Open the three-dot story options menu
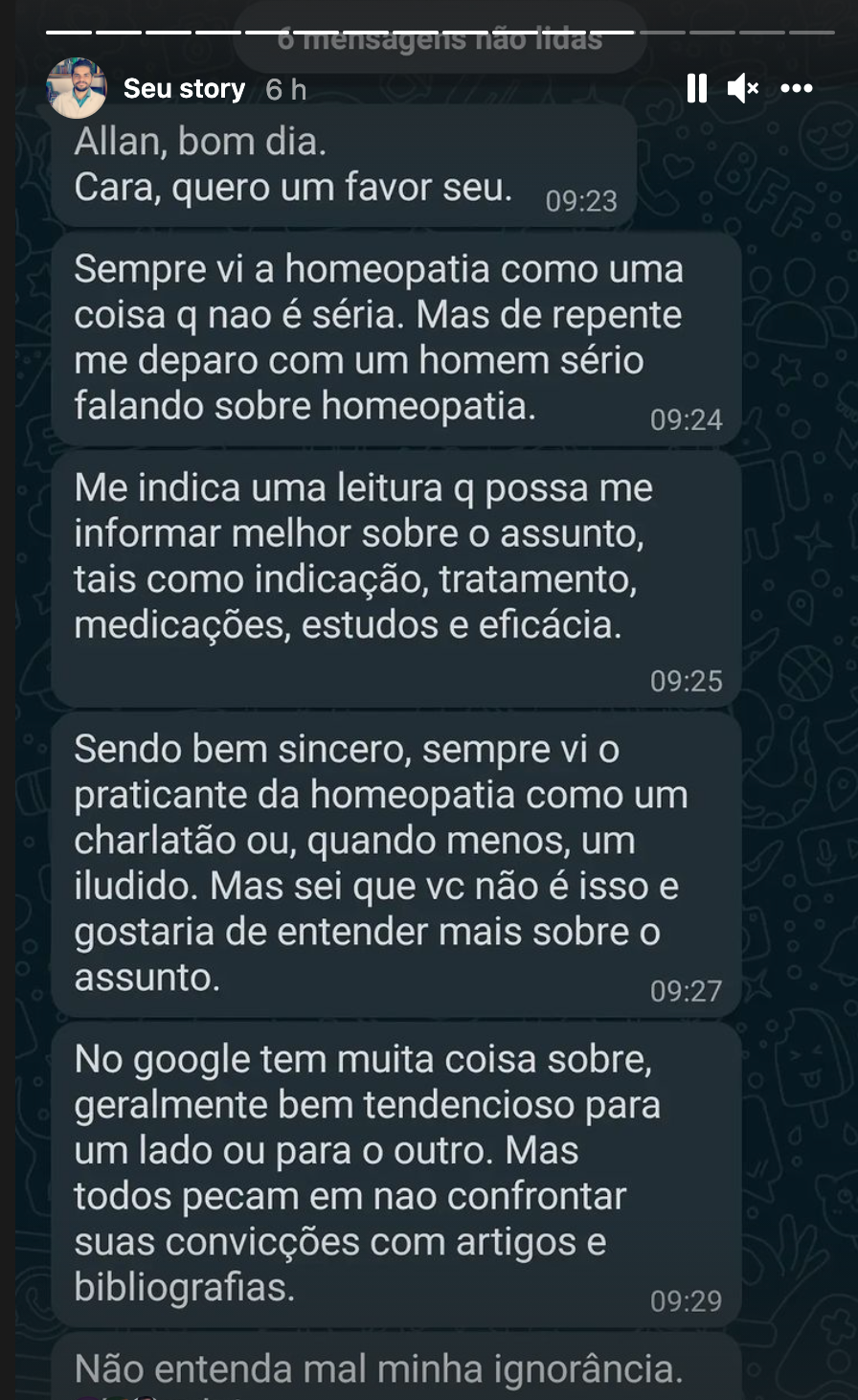This screenshot has height=1400, width=858. pos(797,88)
